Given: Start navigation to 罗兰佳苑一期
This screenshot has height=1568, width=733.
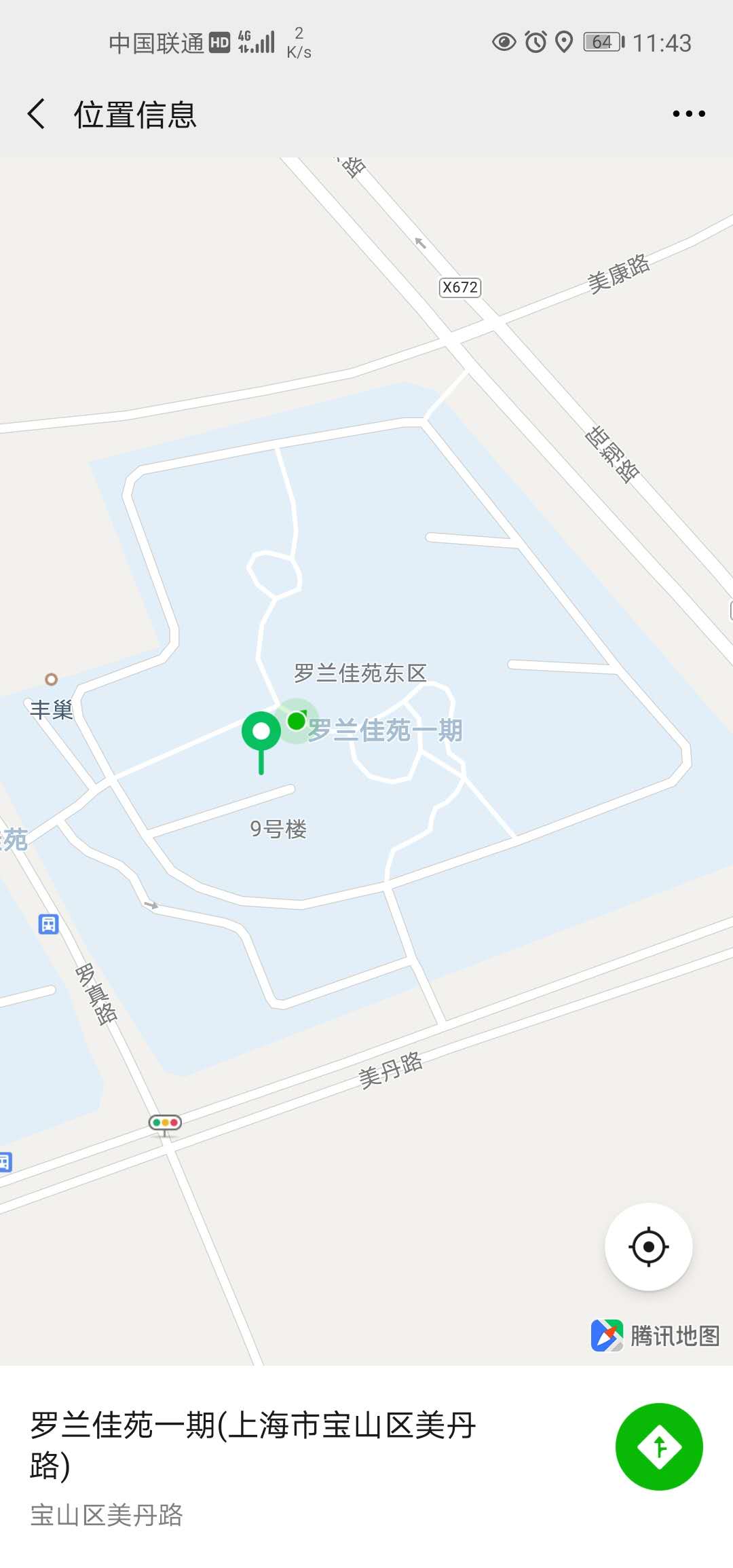Looking at the screenshot, I should [x=658, y=1446].
